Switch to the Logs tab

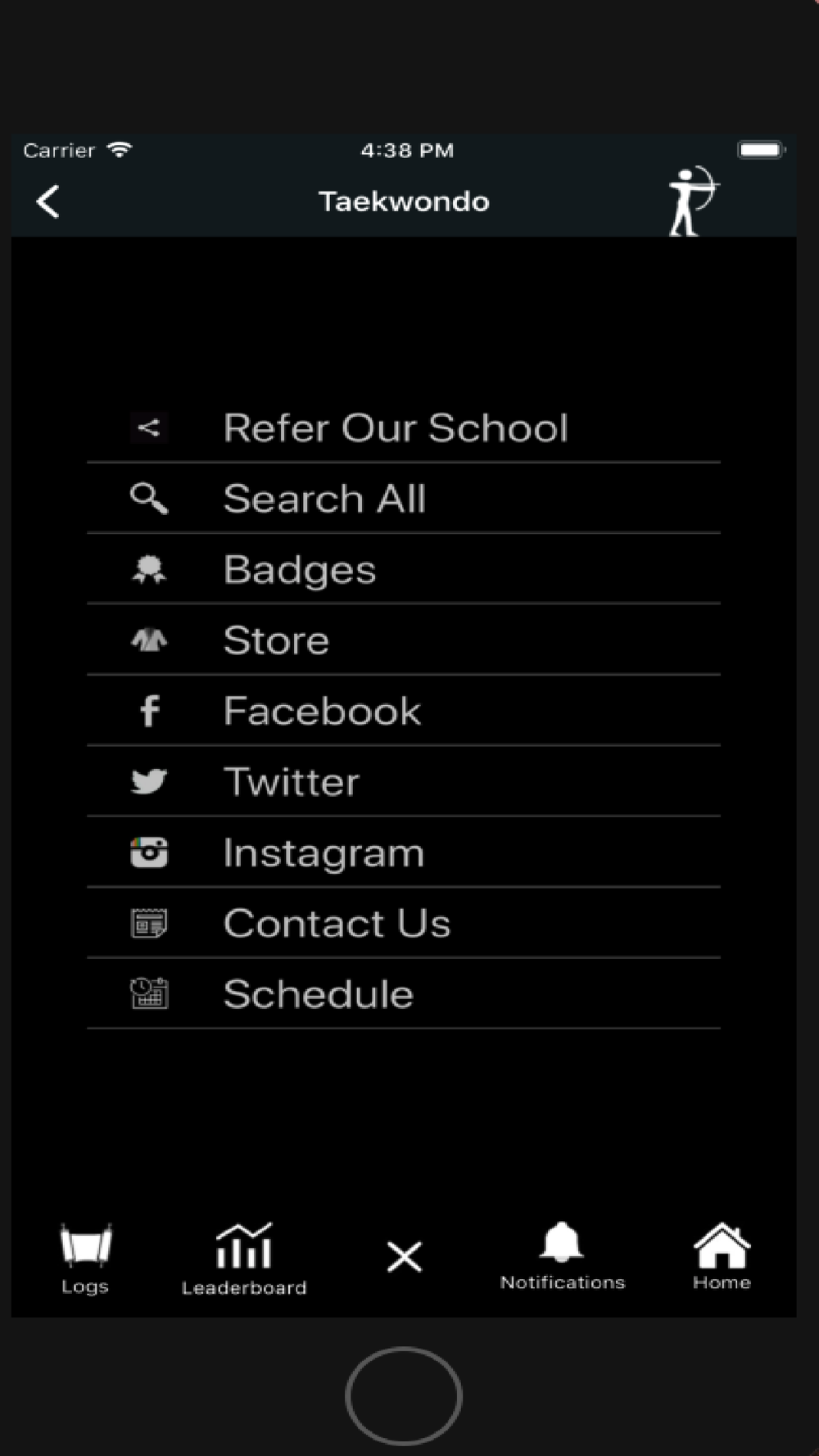tap(85, 1259)
